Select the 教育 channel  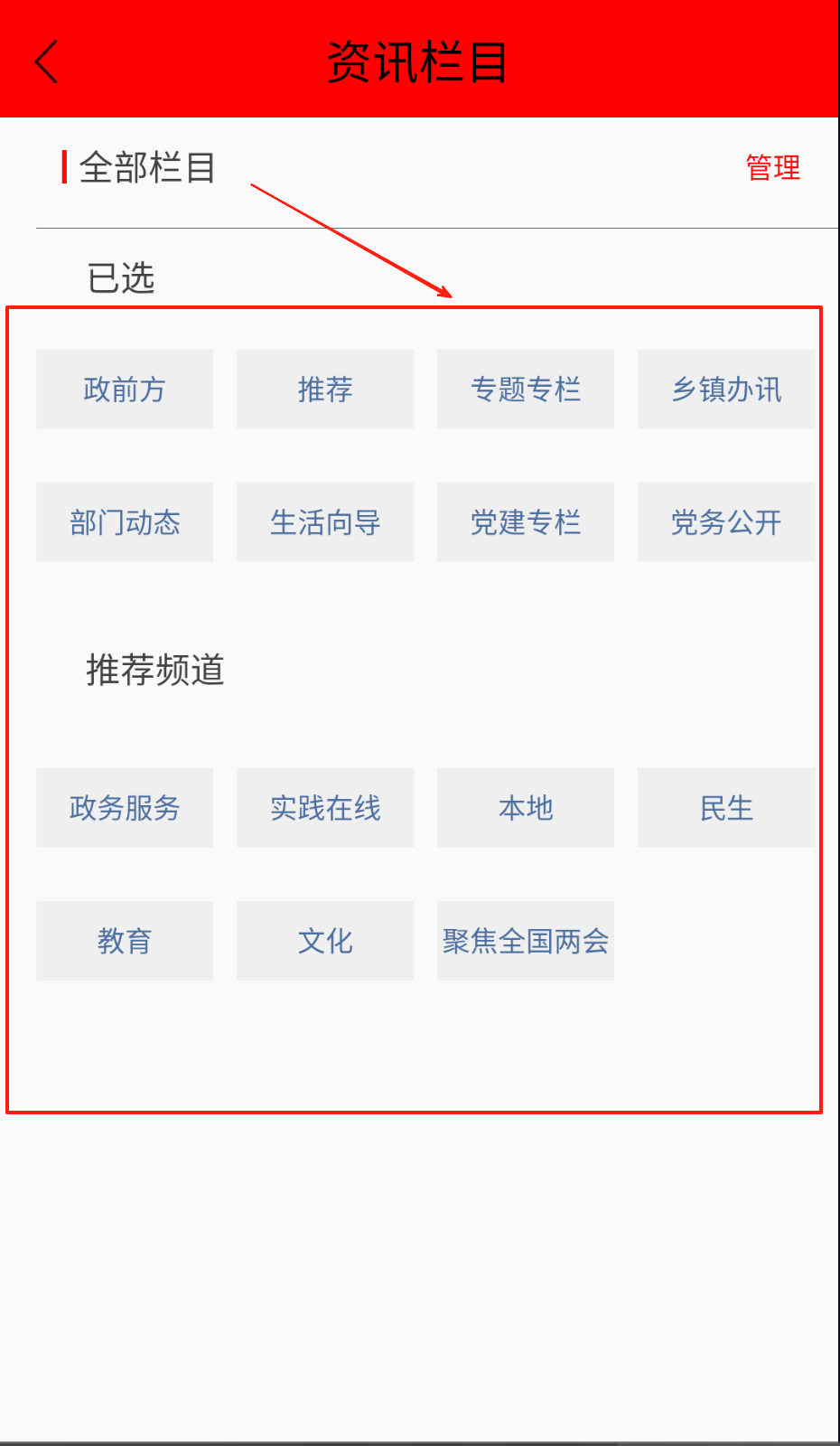click(x=125, y=941)
